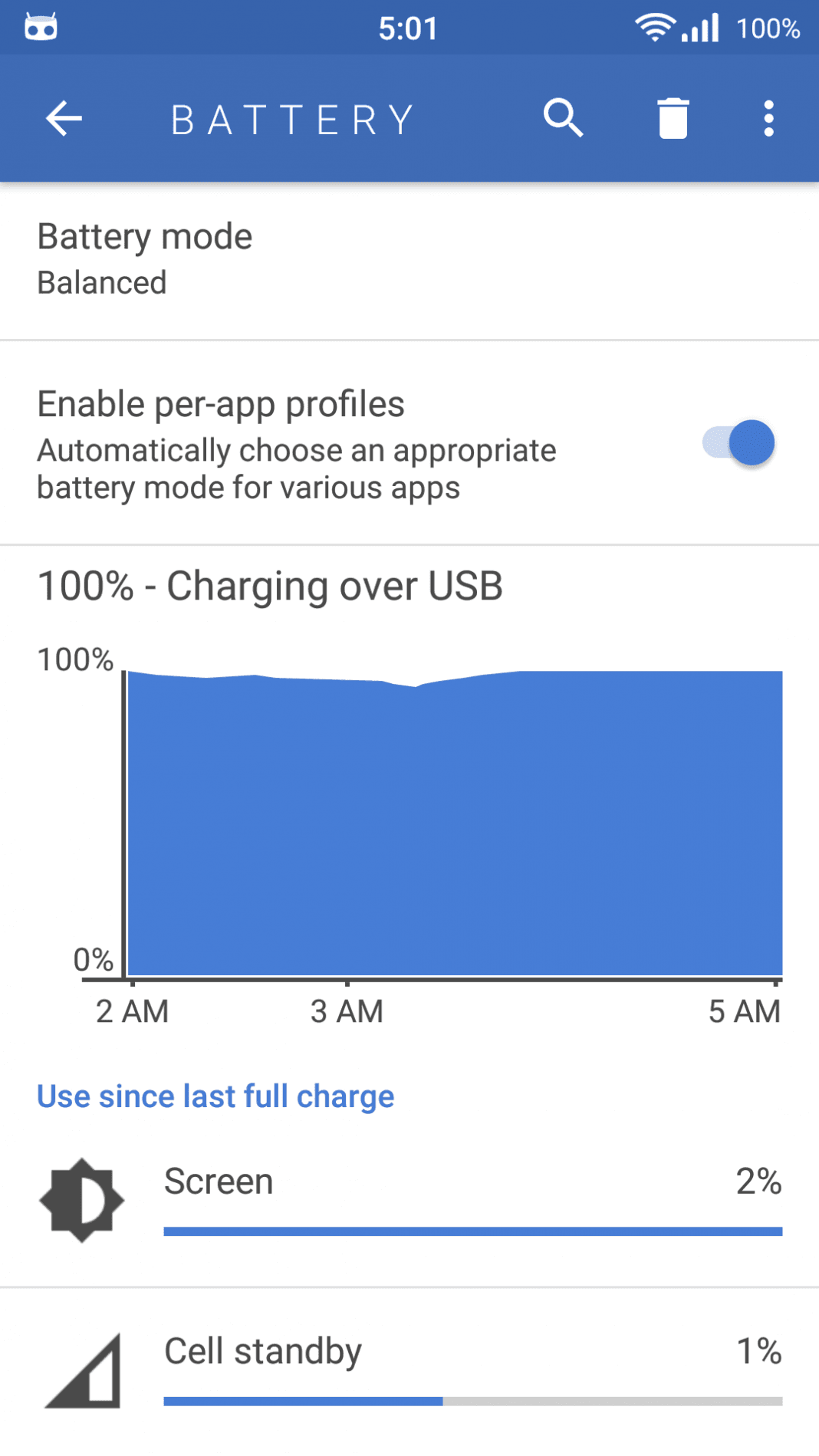819x1456 pixels.
Task: Open the search icon in the Battery toolbar
Action: tap(564, 119)
